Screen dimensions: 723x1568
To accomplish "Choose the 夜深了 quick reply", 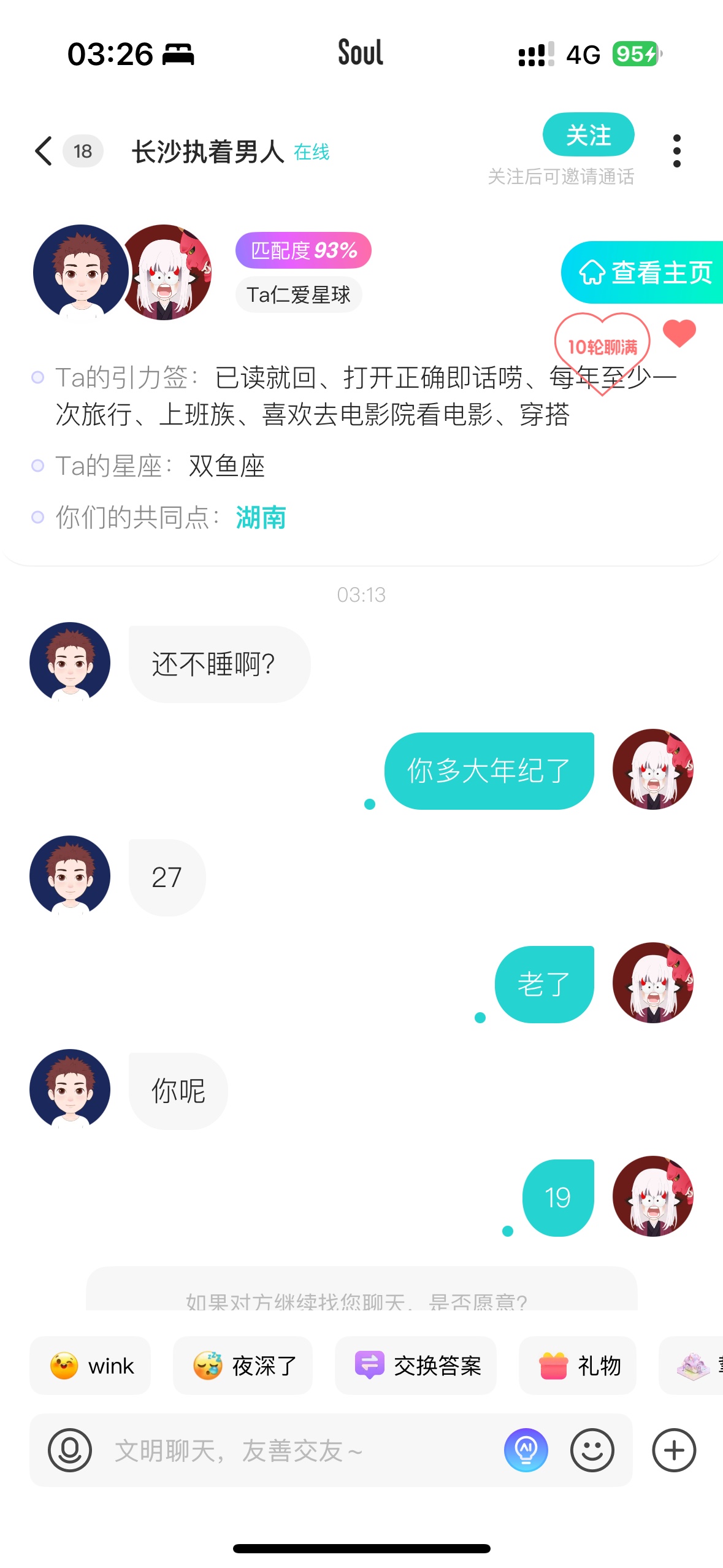I will click(x=243, y=1366).
